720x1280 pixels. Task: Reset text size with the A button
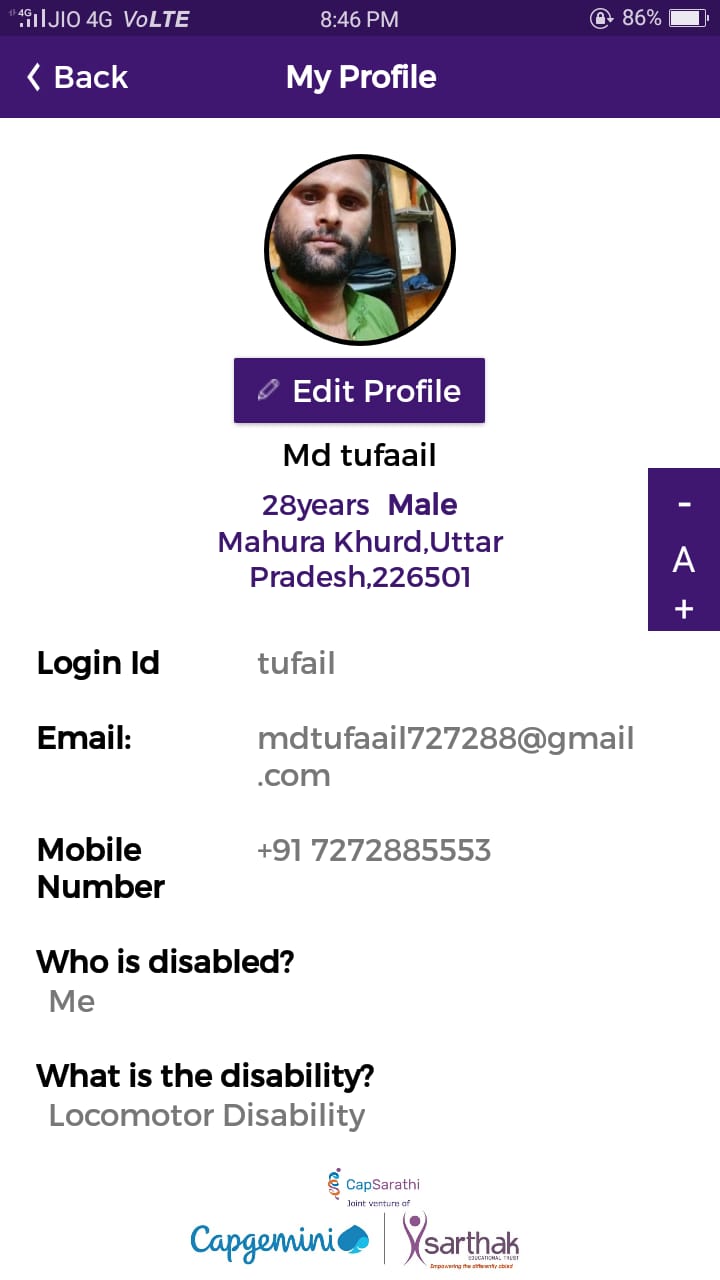point(684,559)
